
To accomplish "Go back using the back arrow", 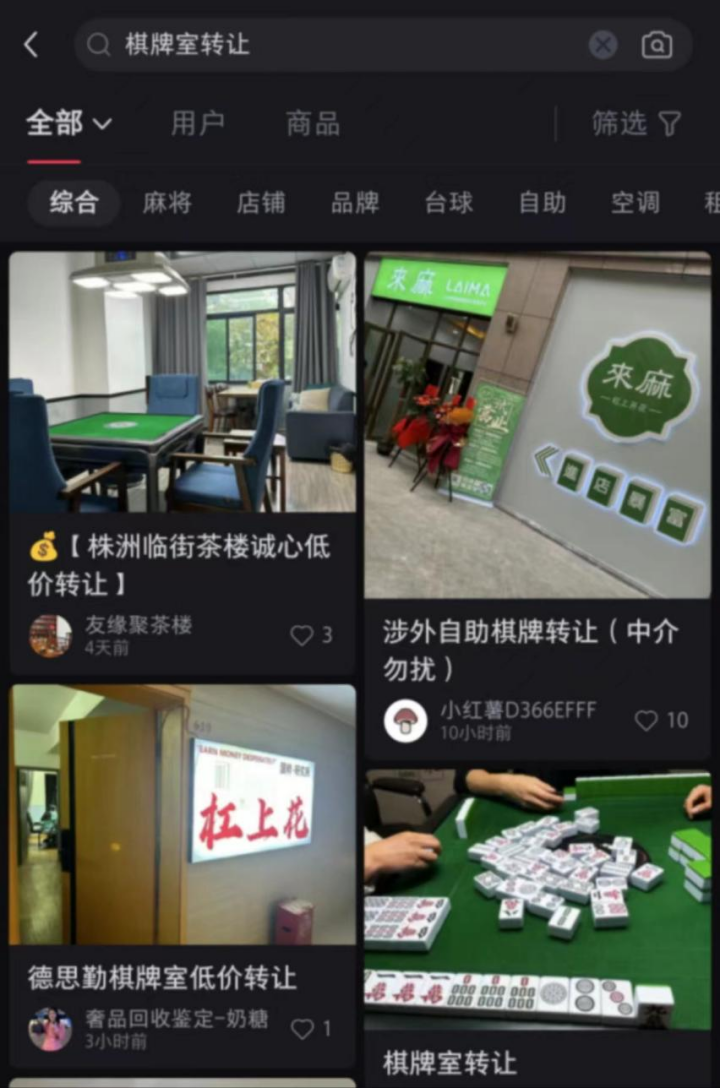I will [31, 45].
